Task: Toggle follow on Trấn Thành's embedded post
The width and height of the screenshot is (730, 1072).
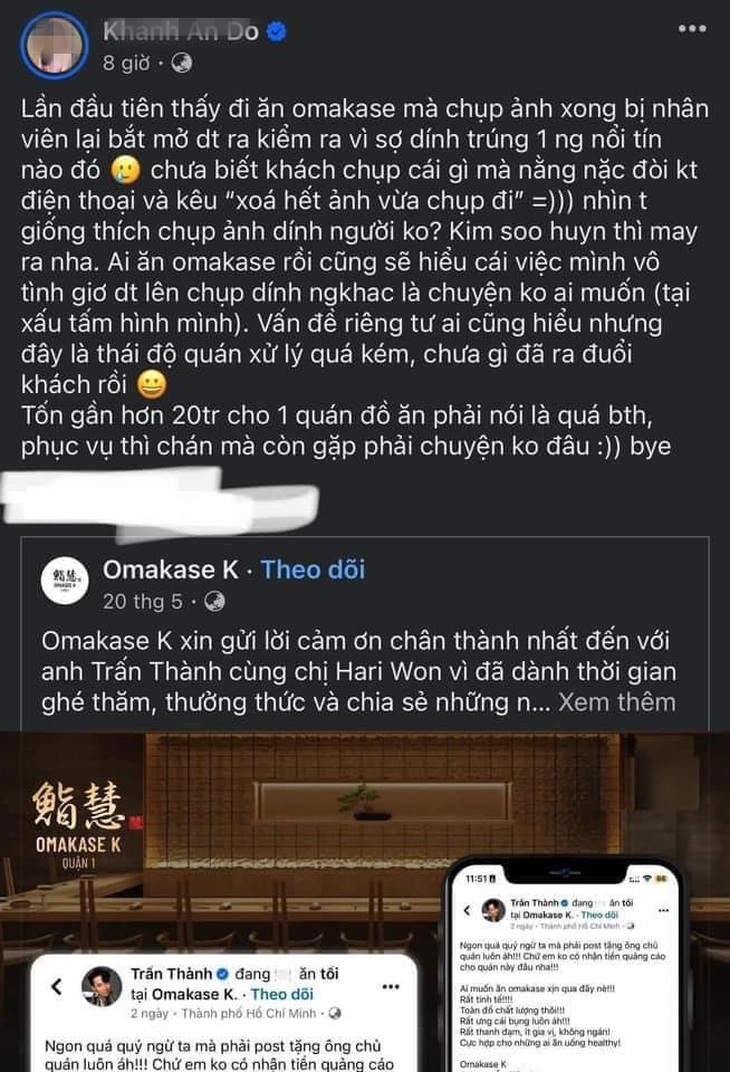Action: coord(282,994)
